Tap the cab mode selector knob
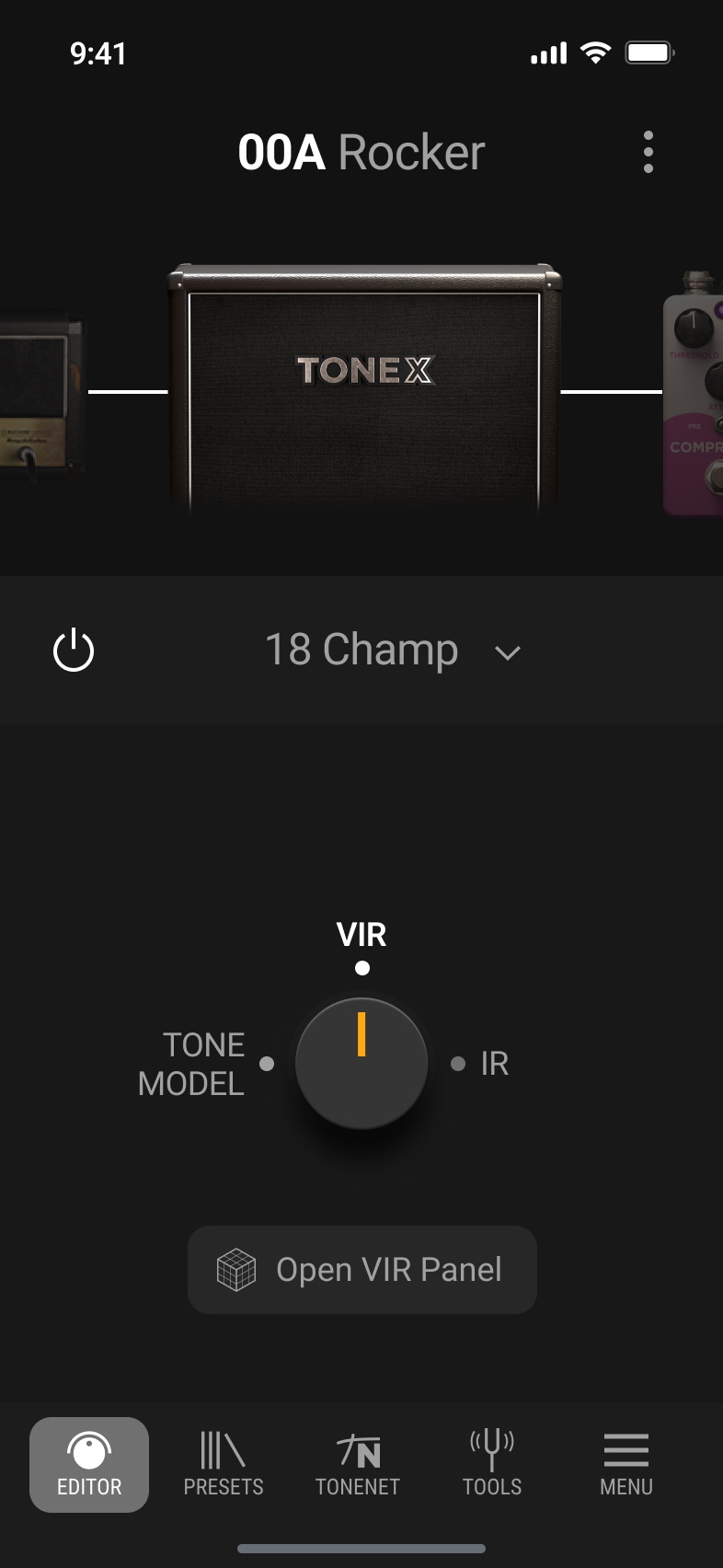Image resolution: width=723 pixels, height=1568 pixels. (x=361, y=1064)
